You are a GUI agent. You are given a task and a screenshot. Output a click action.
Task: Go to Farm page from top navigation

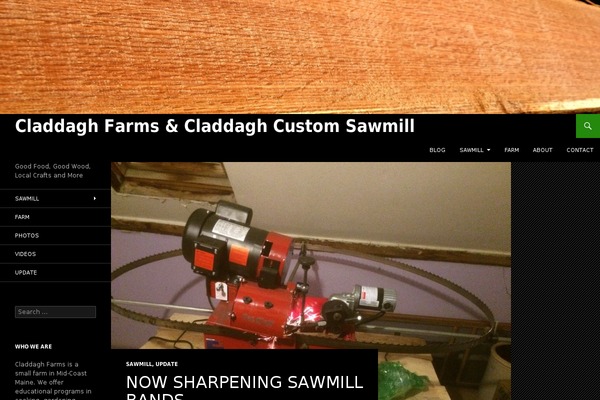coord(511,150)
